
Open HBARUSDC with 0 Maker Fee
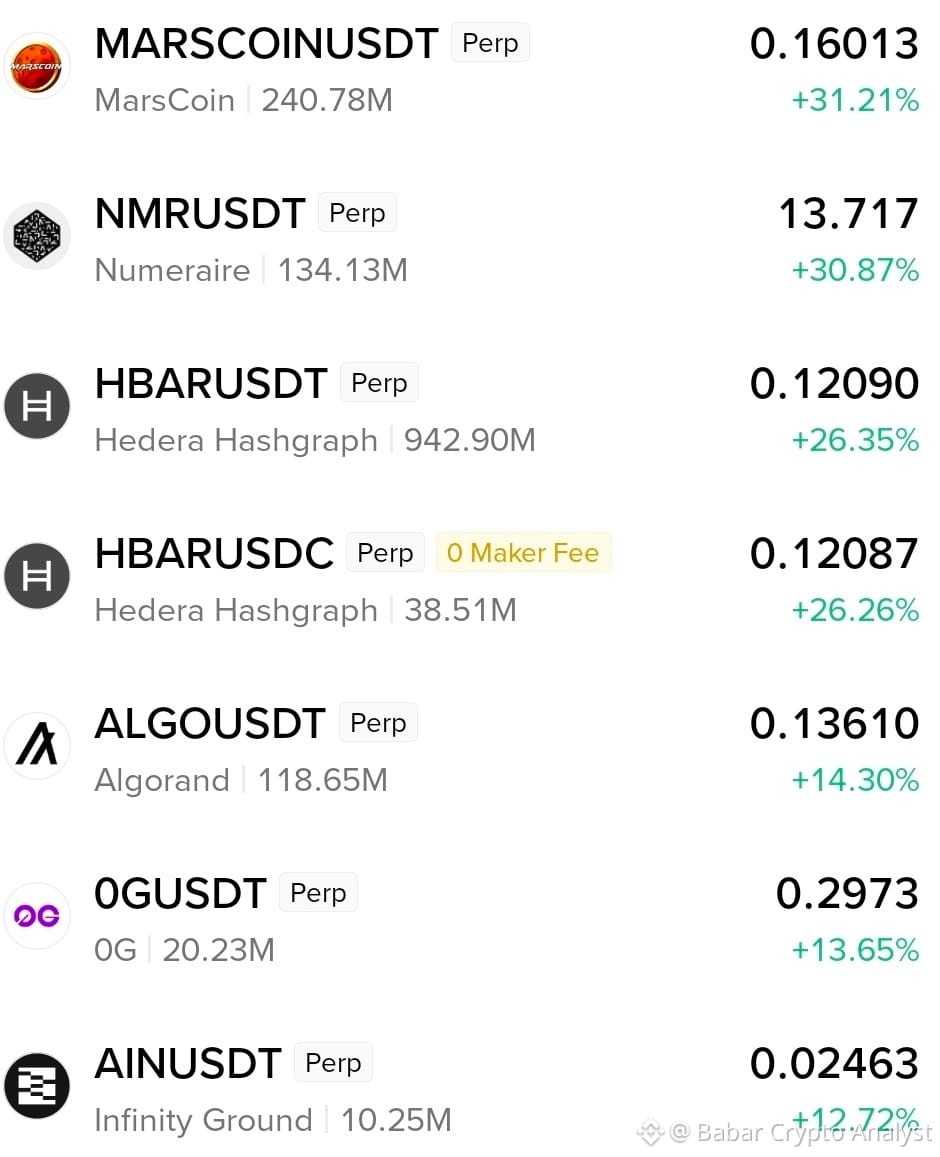[x=470, y=578]
